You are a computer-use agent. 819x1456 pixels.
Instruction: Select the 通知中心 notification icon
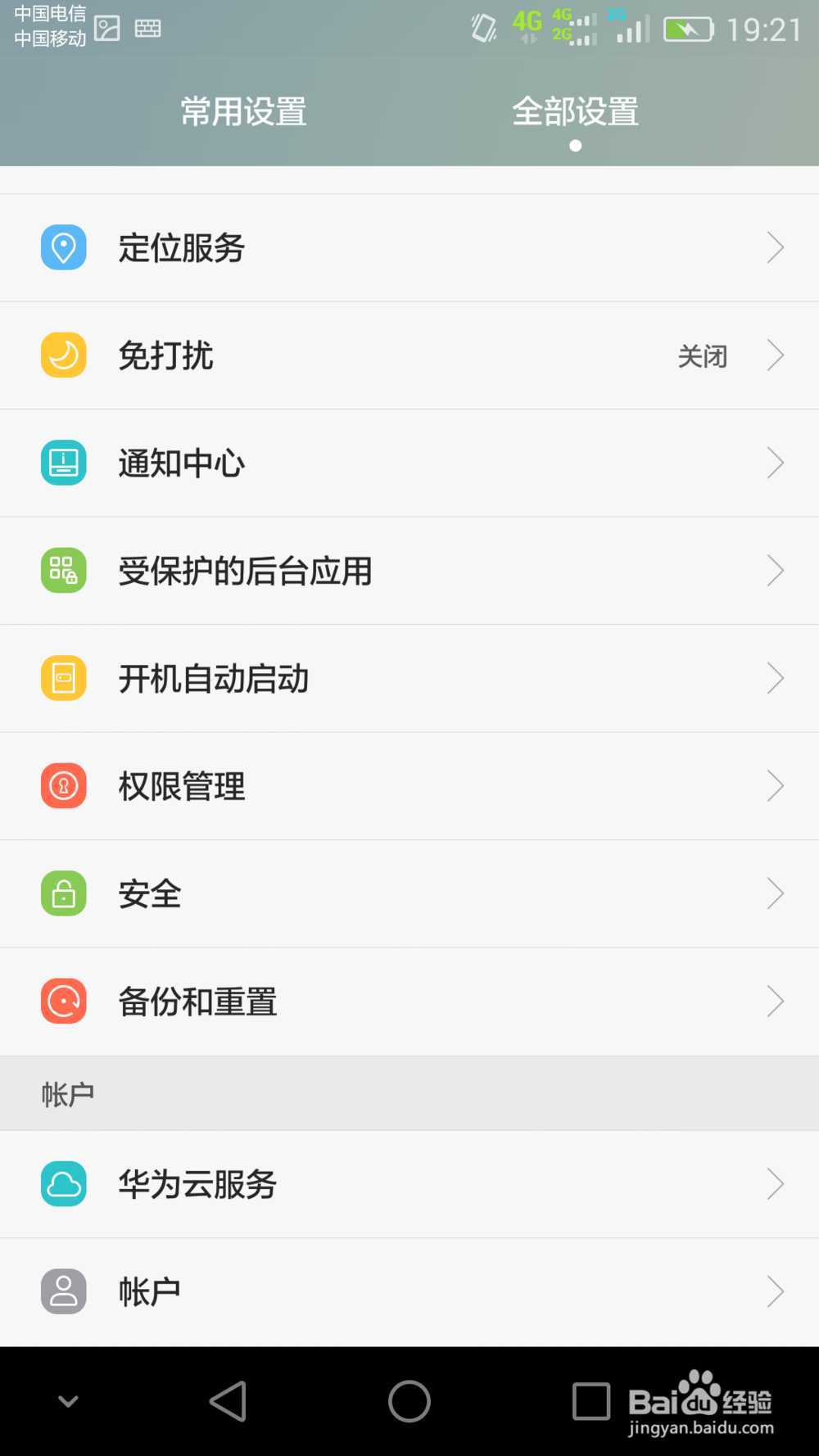(x=63, y=463)
